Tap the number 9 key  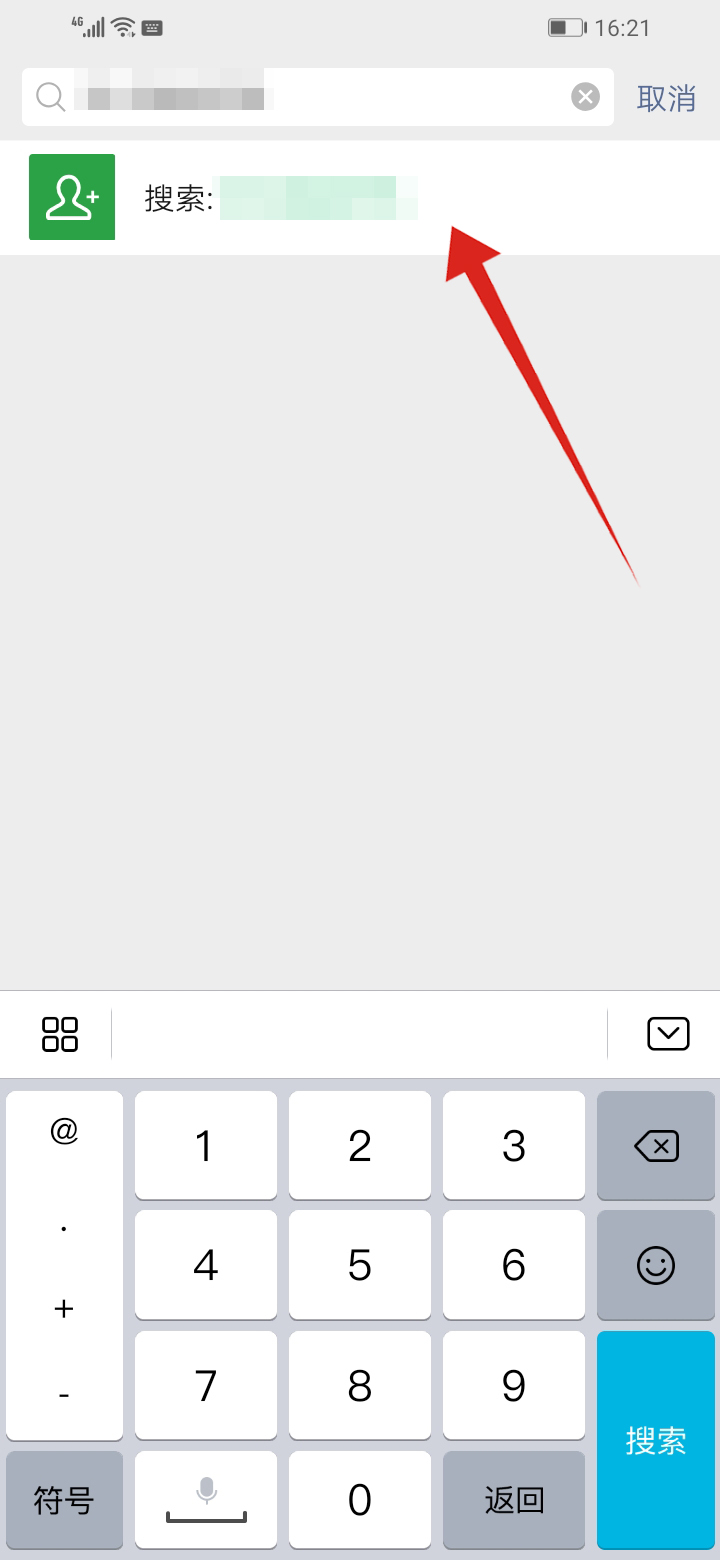pyautogui.click(x=514, y=1386)
